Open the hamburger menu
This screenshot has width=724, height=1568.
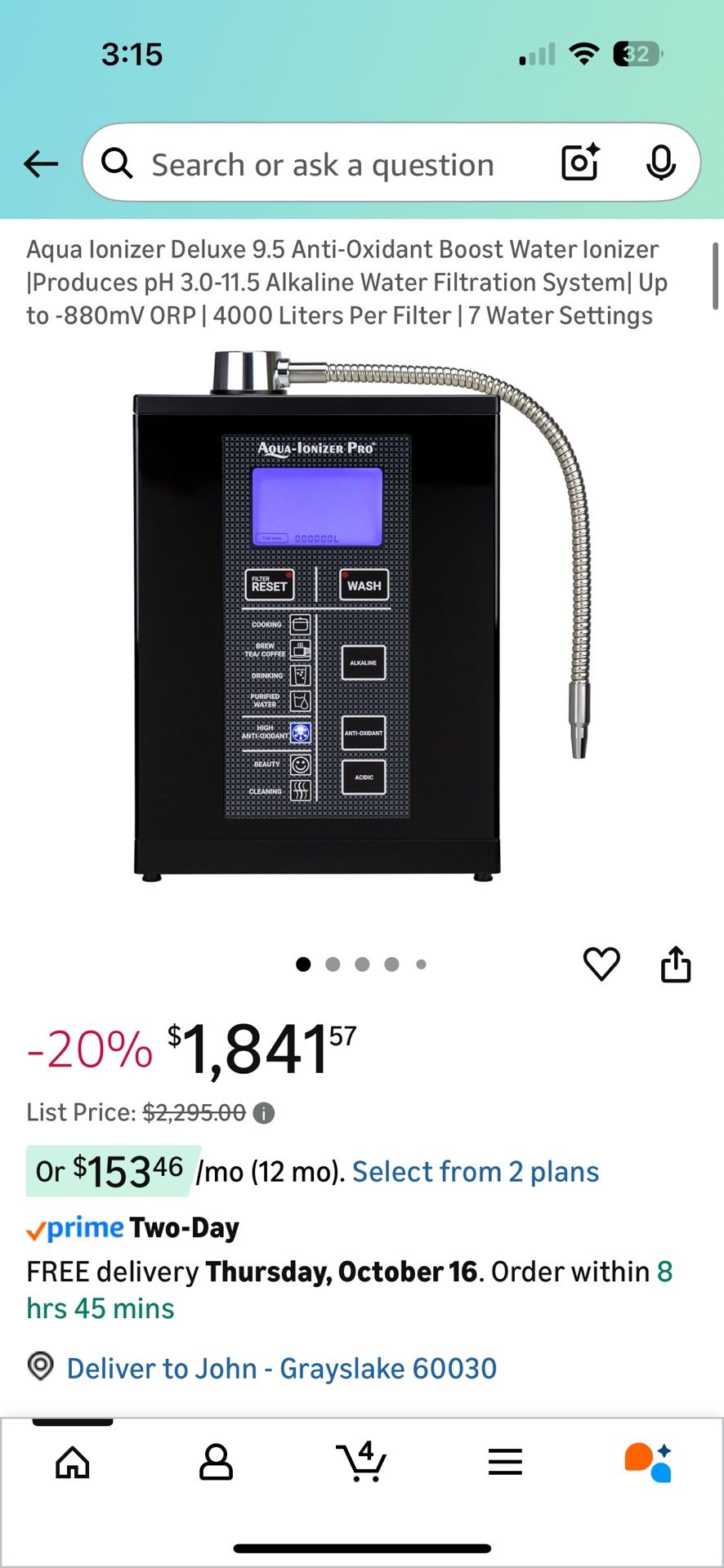[x=505, y=1463]
